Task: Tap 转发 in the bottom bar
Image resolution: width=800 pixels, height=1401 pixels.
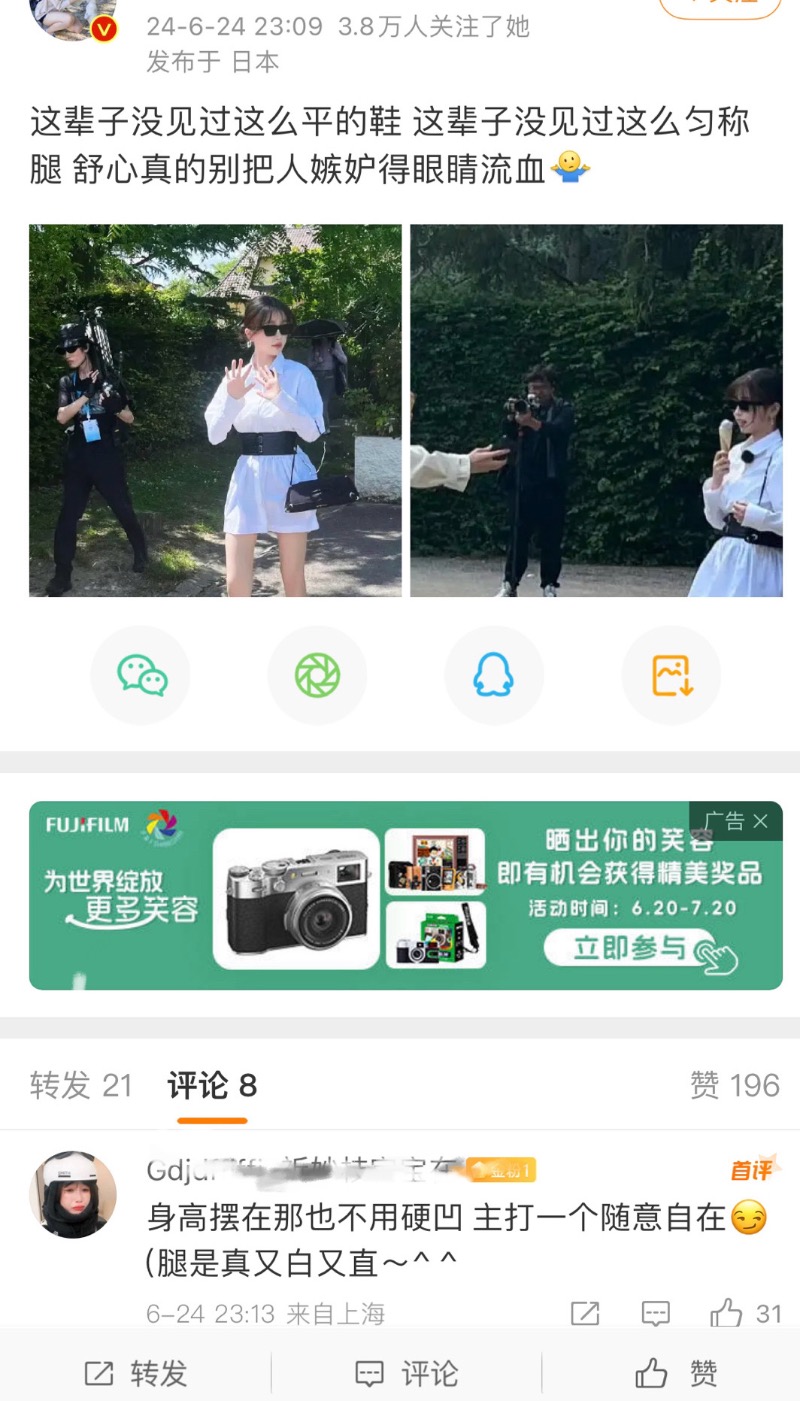Action: pos(136,1374)
